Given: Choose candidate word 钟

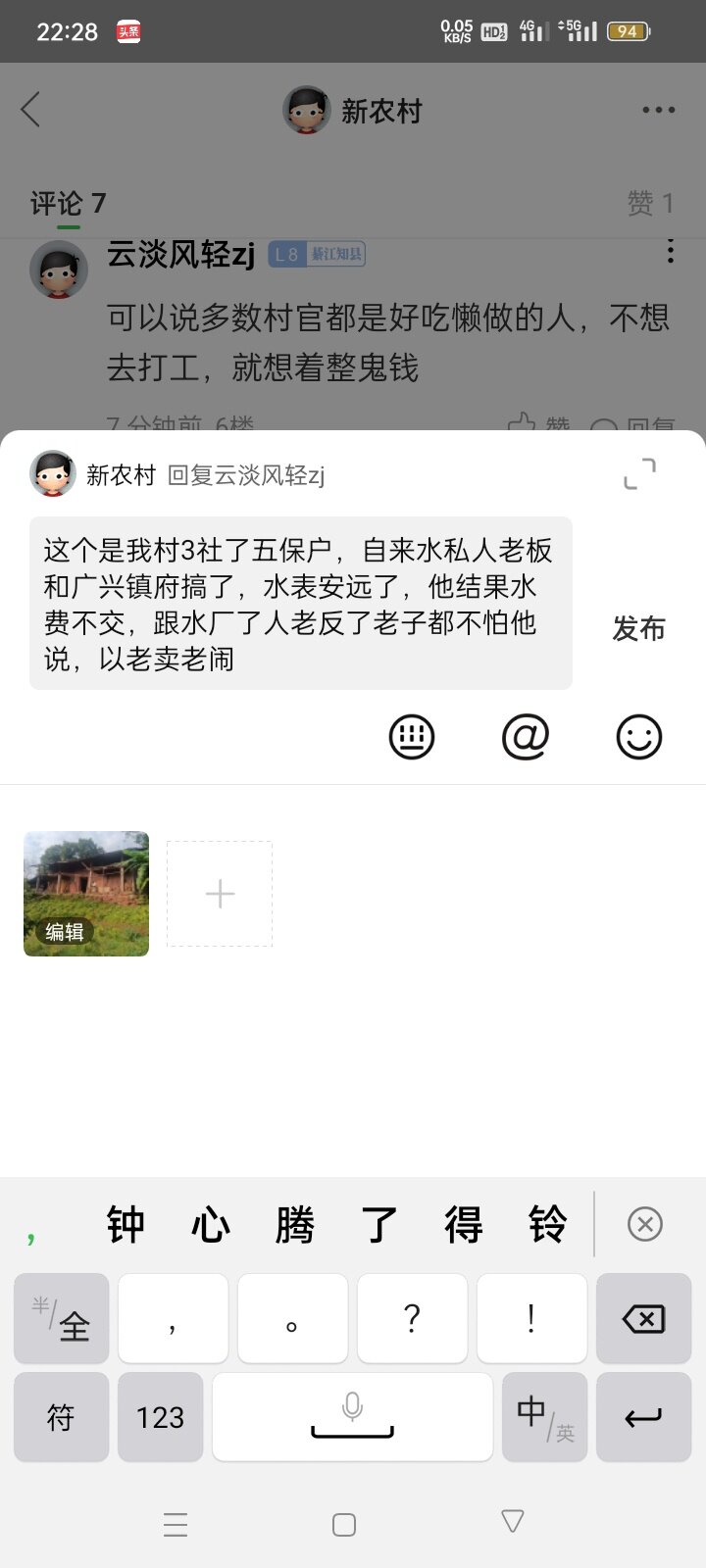Looking at the screenshot, I should [126, 1225].
